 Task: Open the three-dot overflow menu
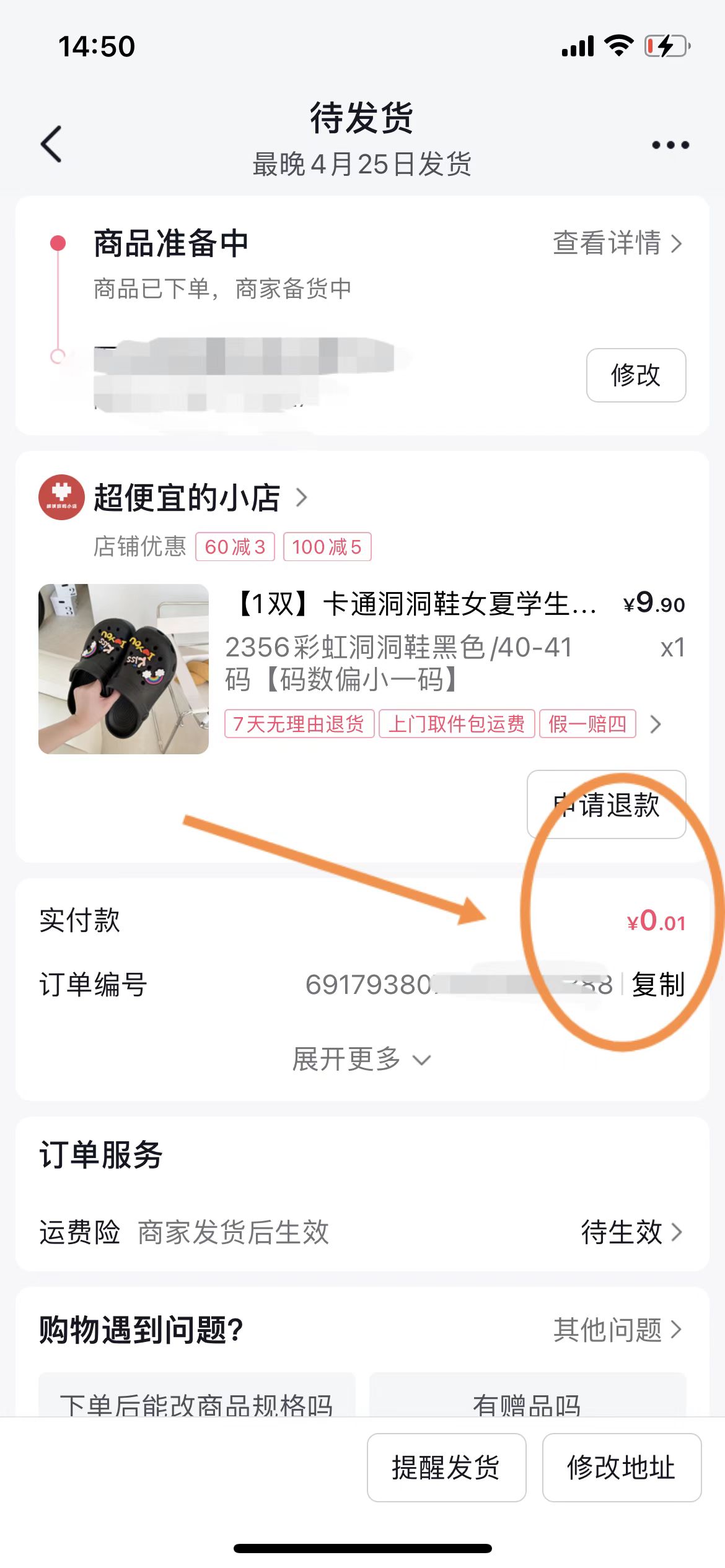point(670,146)
